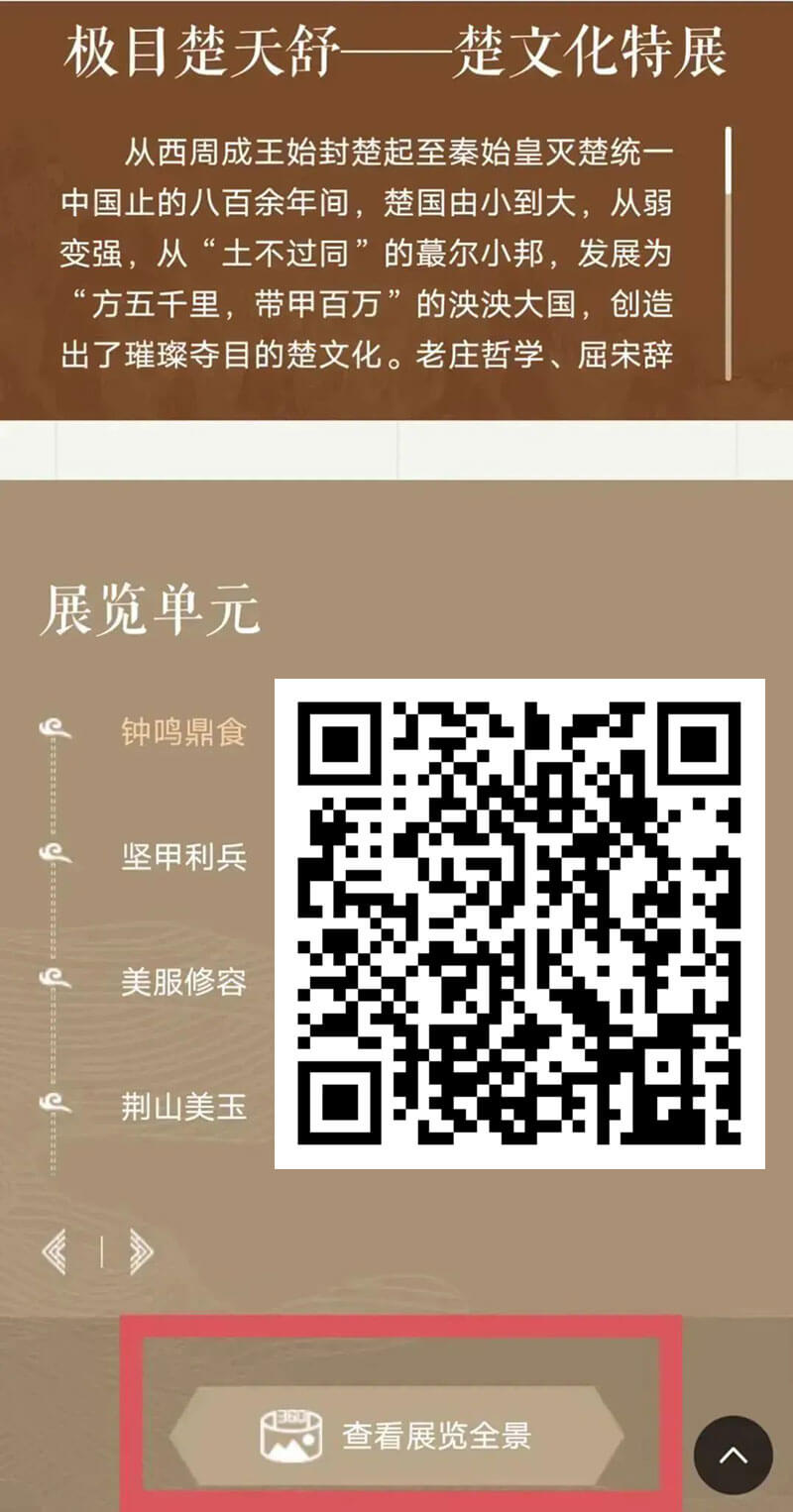Jump back to top with the up arrow
Viewport: 793px width, 1512px height.
pos(733,1455)
